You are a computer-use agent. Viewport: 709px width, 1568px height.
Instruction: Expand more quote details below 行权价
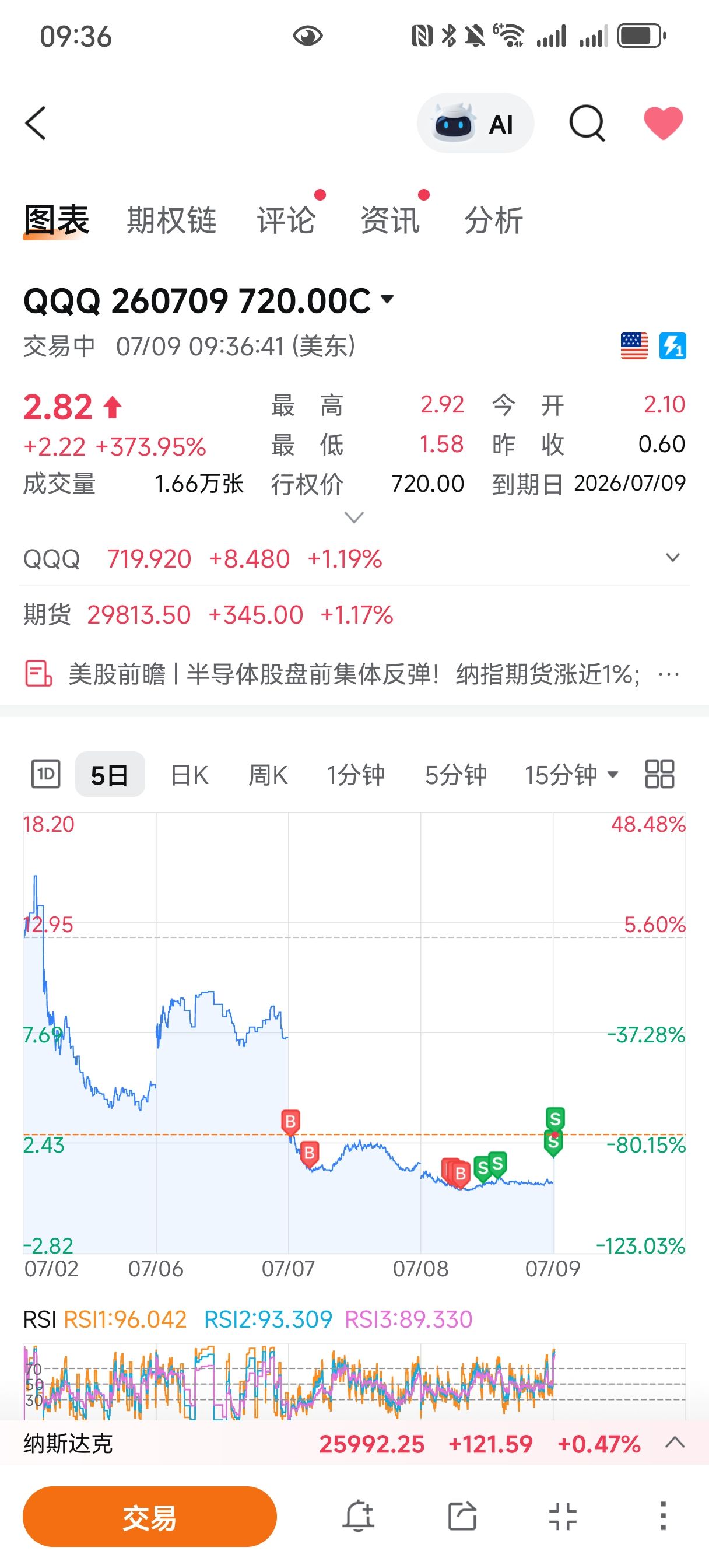(x=354, y=517)
